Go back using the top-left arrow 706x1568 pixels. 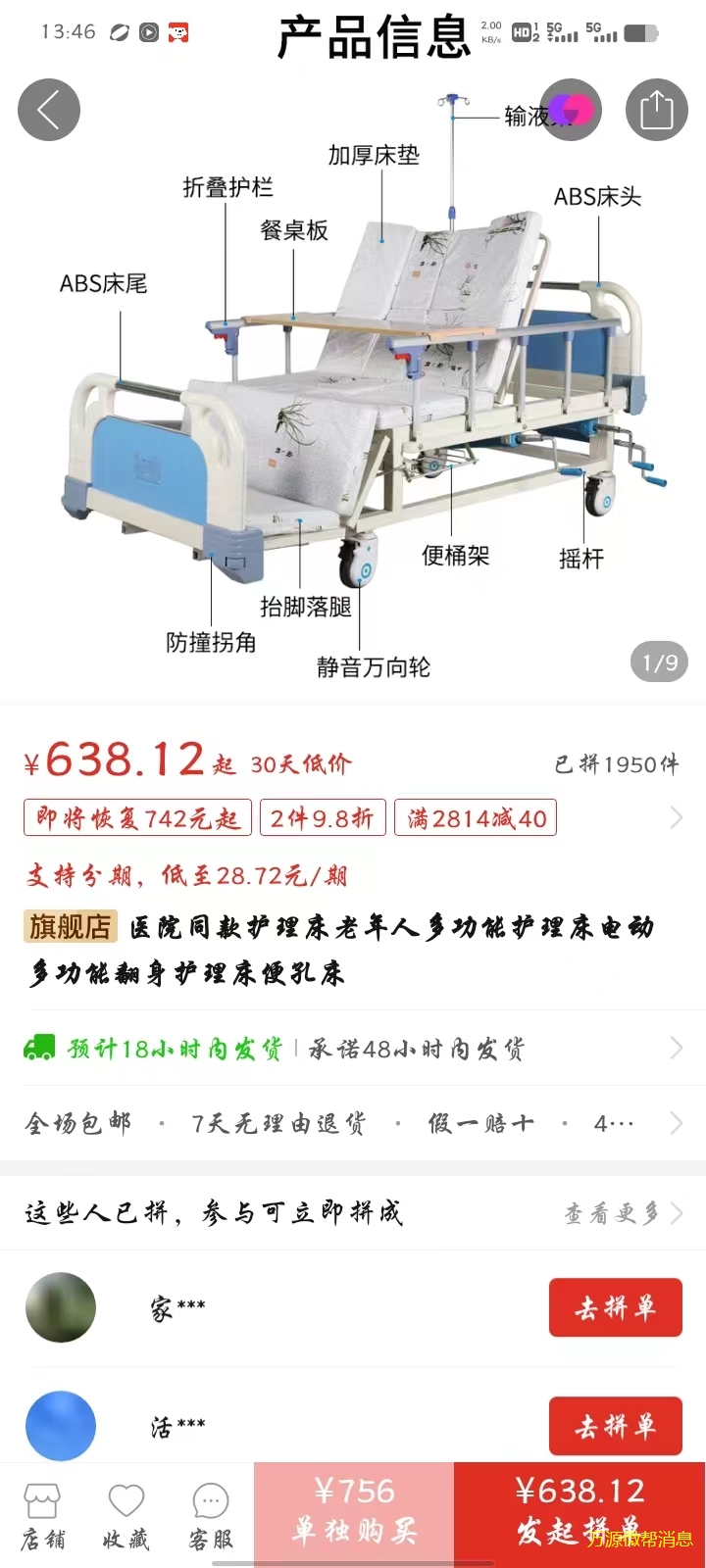click(x=49, y=110)
